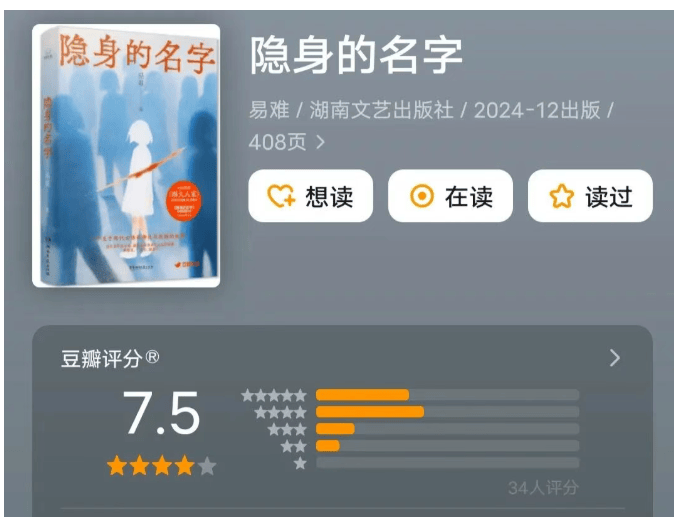Mark book as 读过 (already read)
Screen dimensions: 674x526
pos(590,196)
